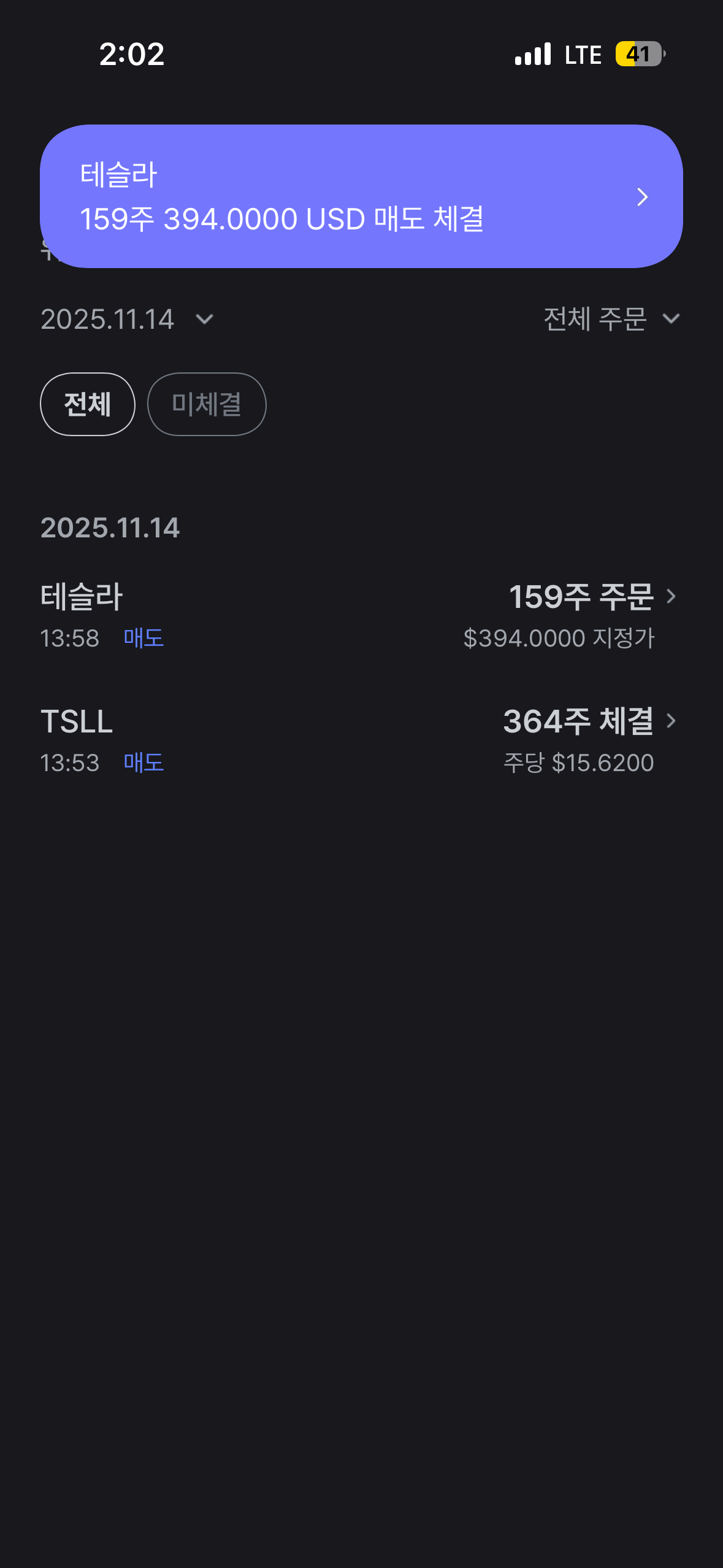Enable the 미체결 filter

[206, 404]
